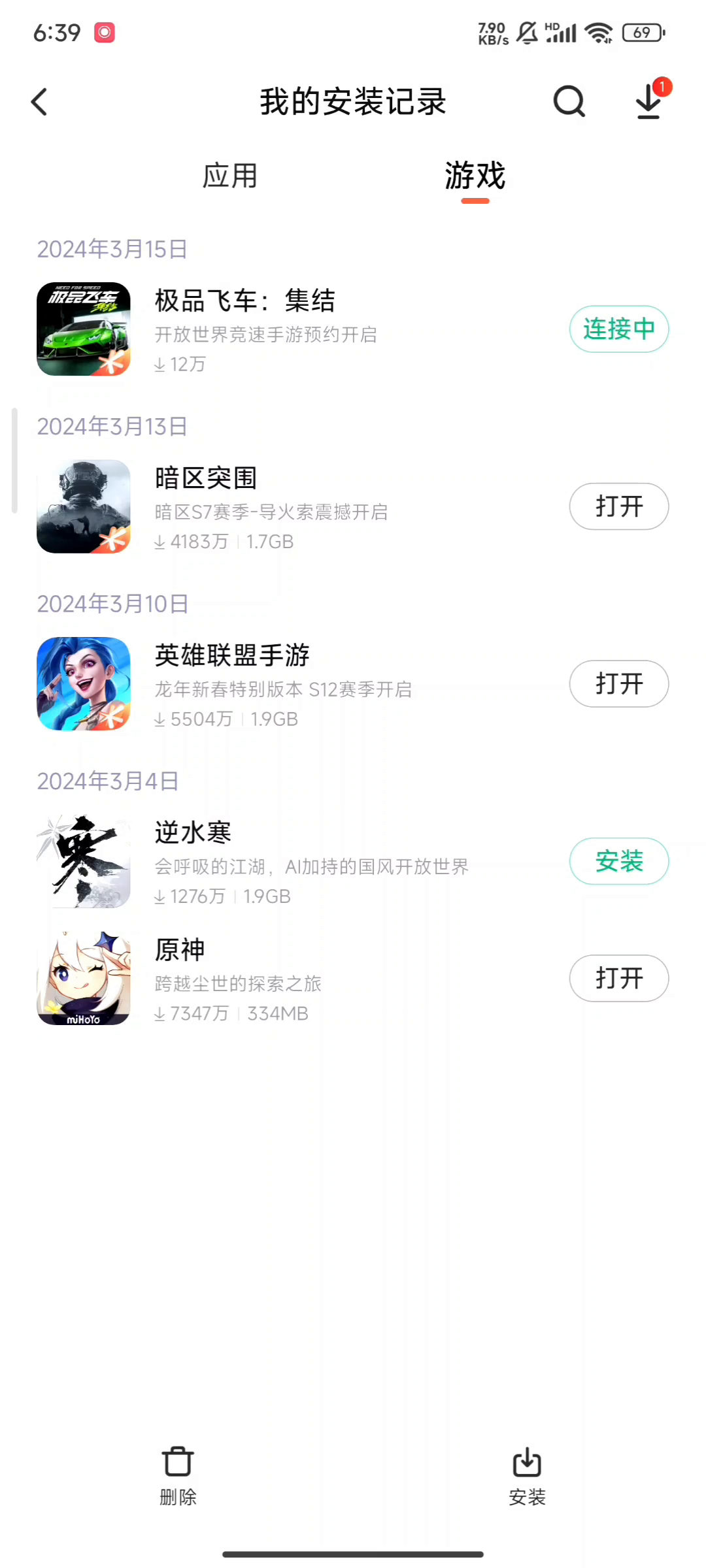
Task: Open 原神 with its 打开 button
Action: click(618, 978)
